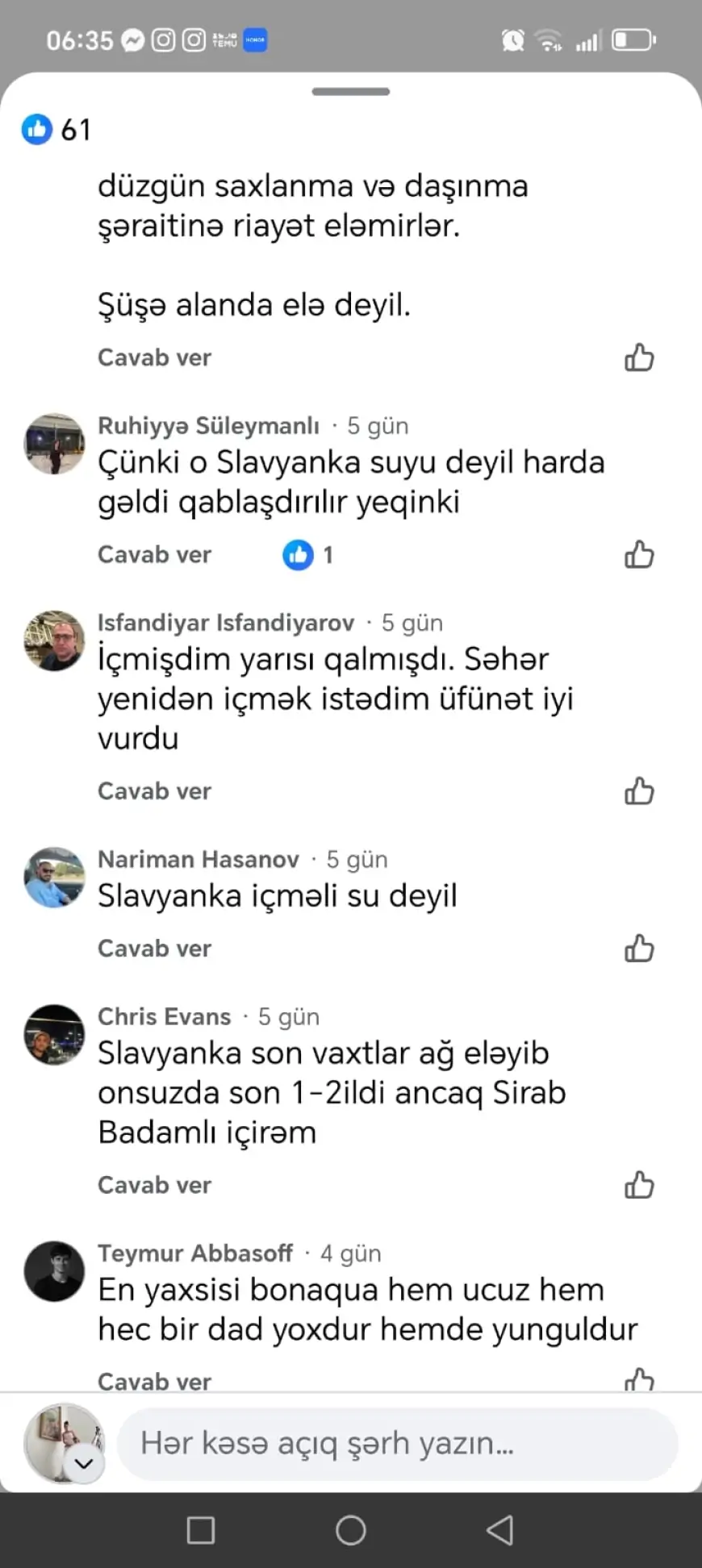
Task: See who liked Ruhiyyə Süleymanlı's comment
Action: [x=307, y=555]
